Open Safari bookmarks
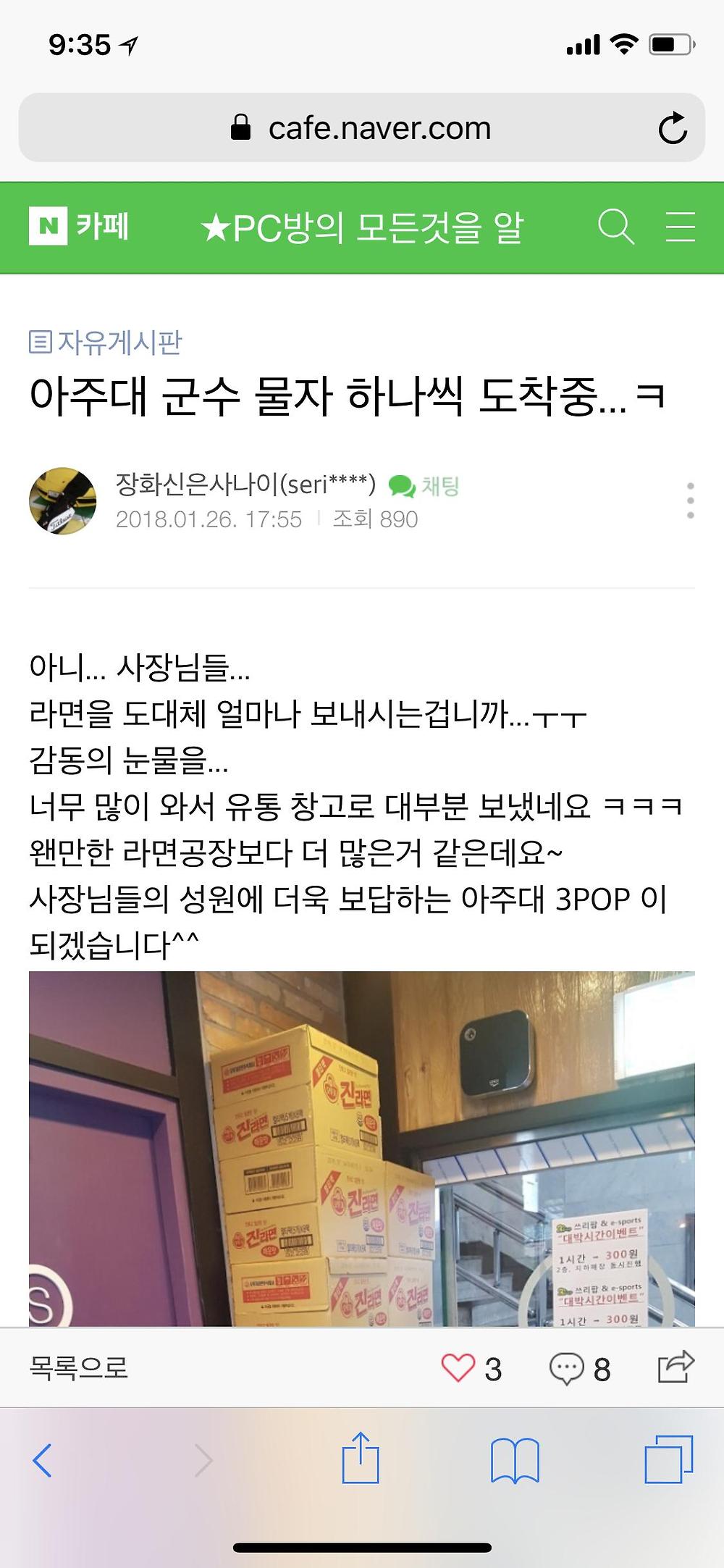724x1568 pixels. point(515,1460)
